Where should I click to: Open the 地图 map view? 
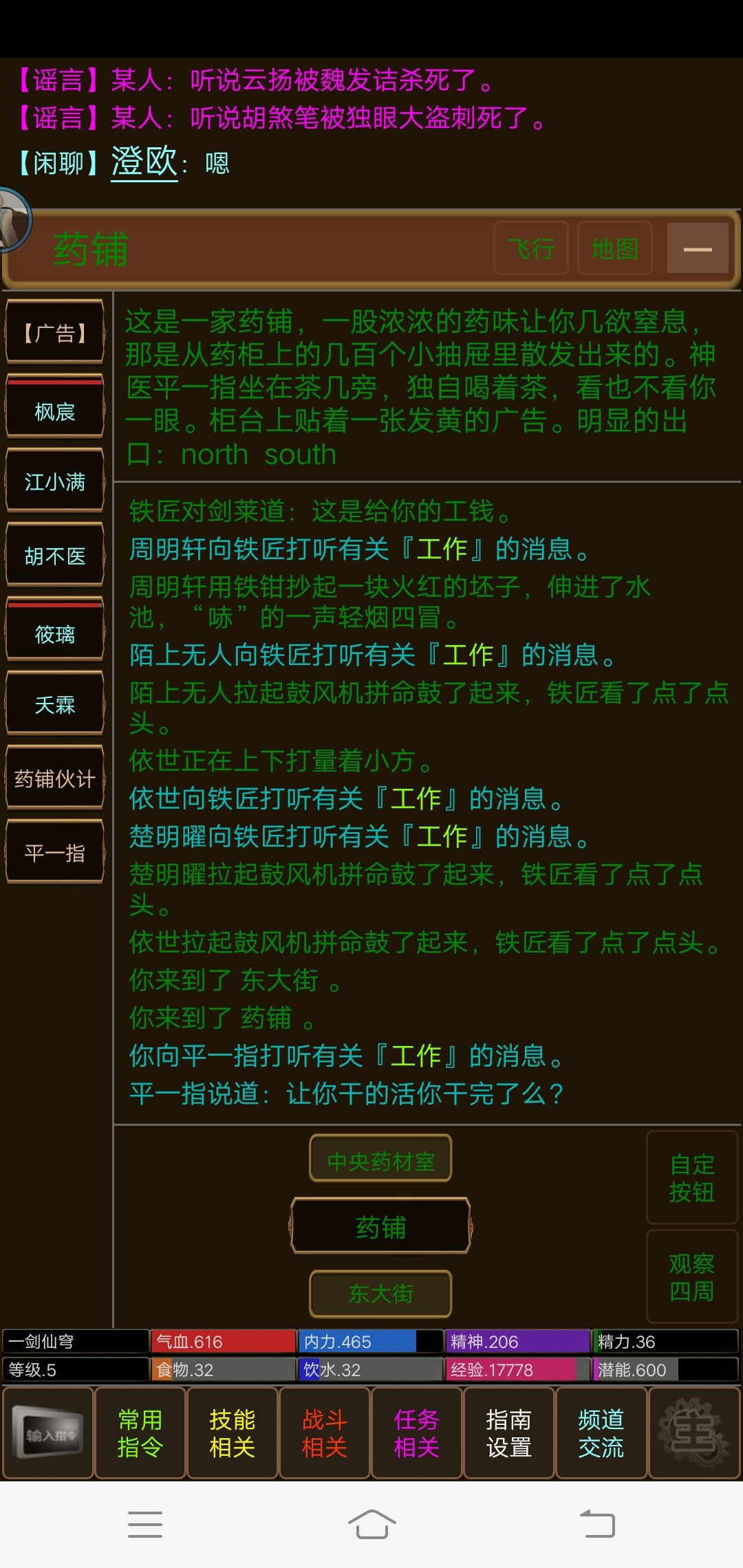click(614, 249)
